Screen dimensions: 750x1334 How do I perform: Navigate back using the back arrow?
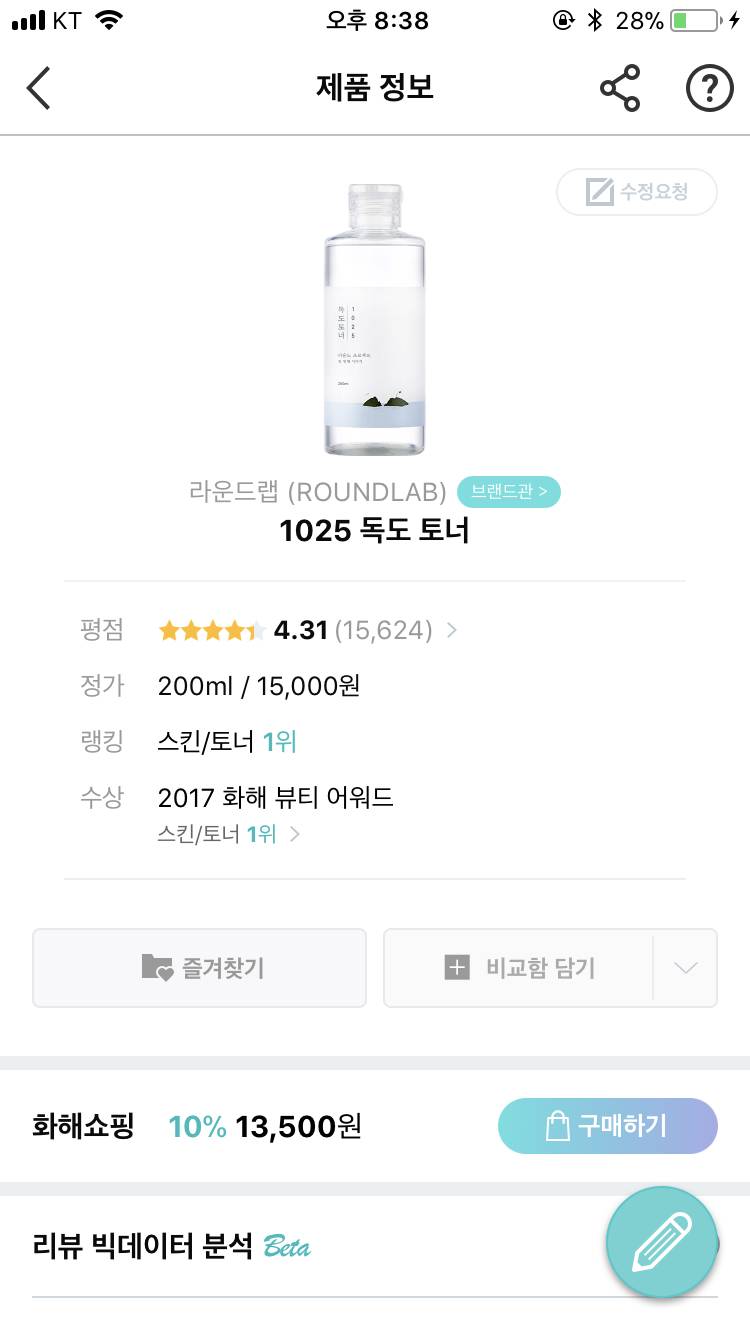pos(38,88)
